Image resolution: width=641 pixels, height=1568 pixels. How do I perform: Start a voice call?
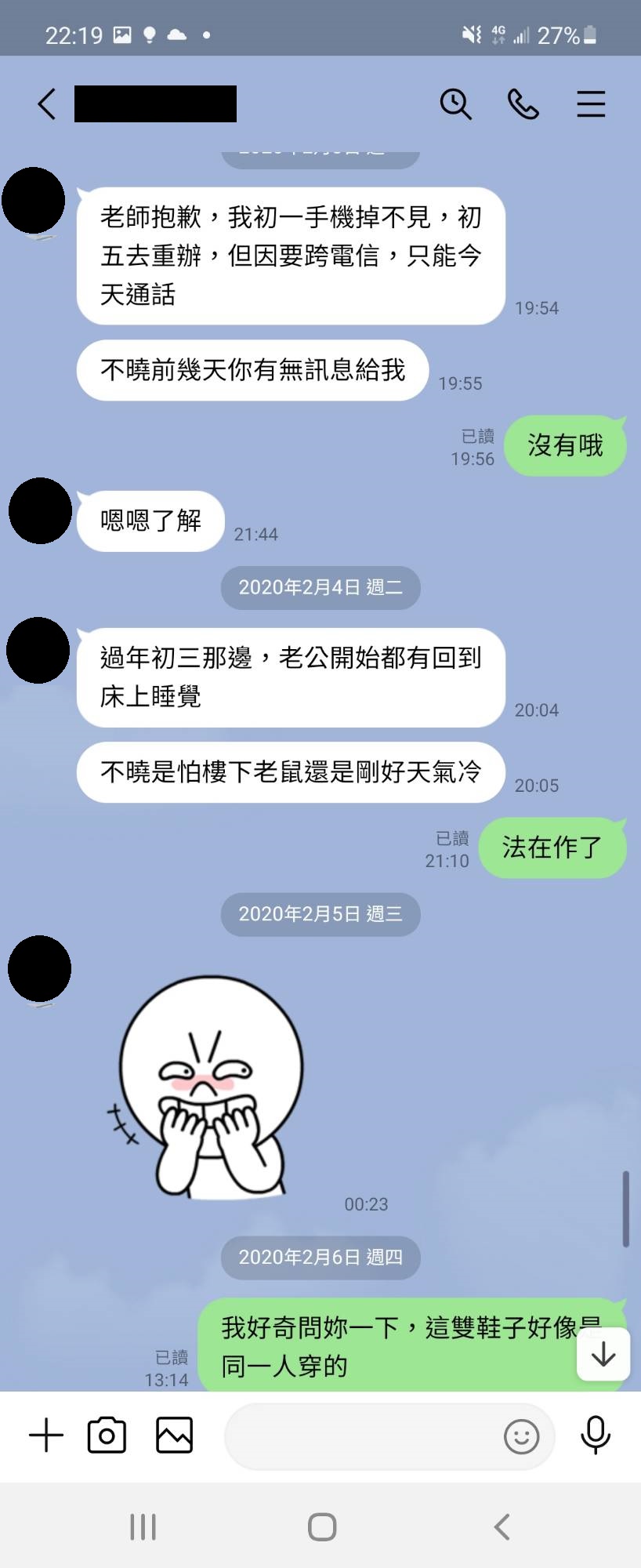pyautogui.click(x=523, y=103)
